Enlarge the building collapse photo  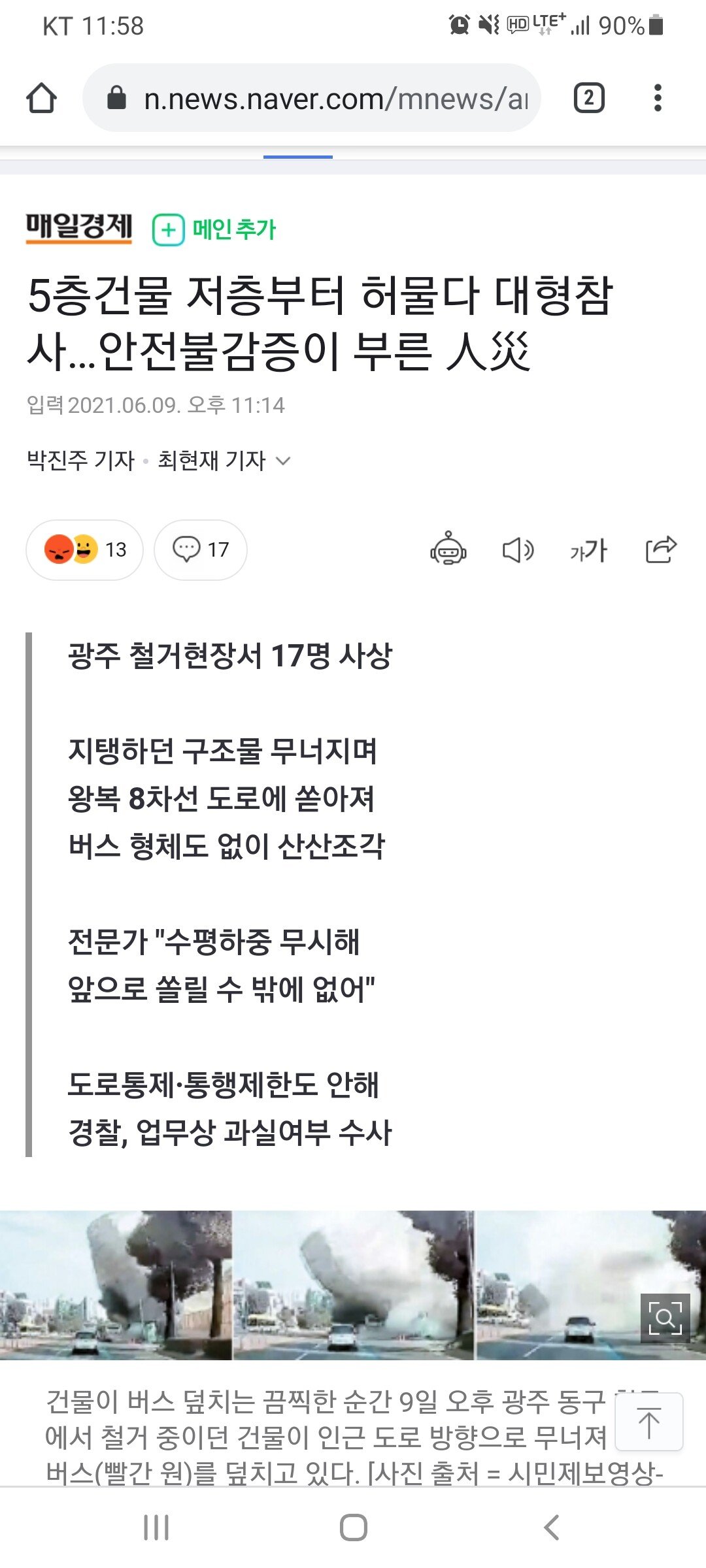pos(665,1318)
